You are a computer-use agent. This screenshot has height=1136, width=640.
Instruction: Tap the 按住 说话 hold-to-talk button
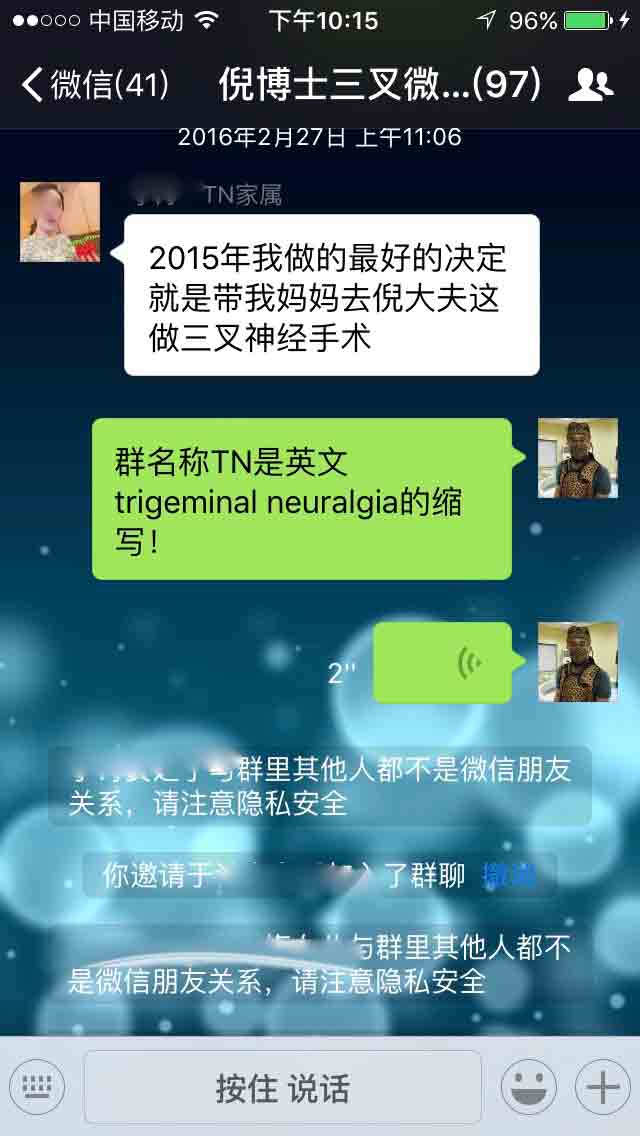coord(283,1087)
